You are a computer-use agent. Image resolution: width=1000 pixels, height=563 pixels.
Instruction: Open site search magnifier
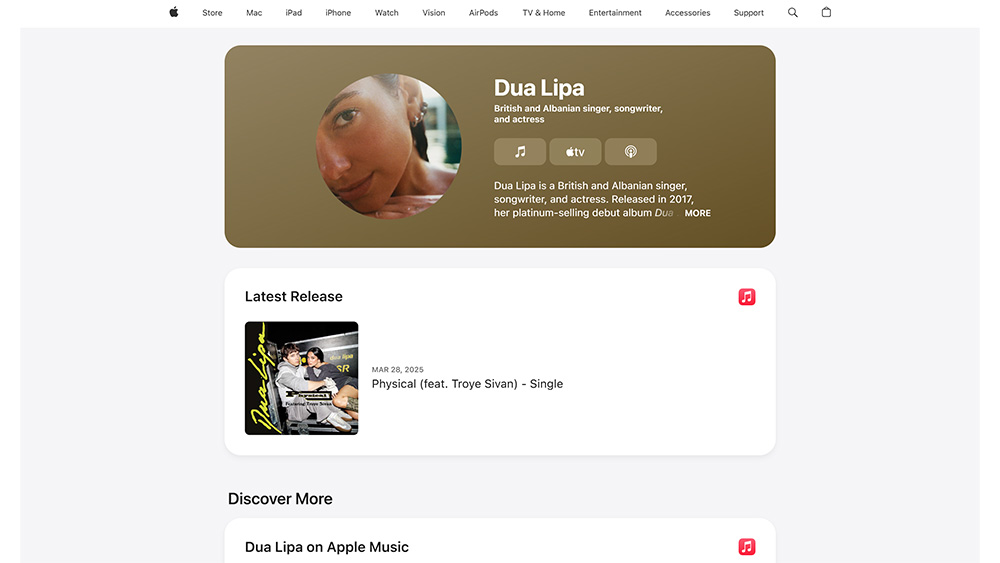coord(793,13)
